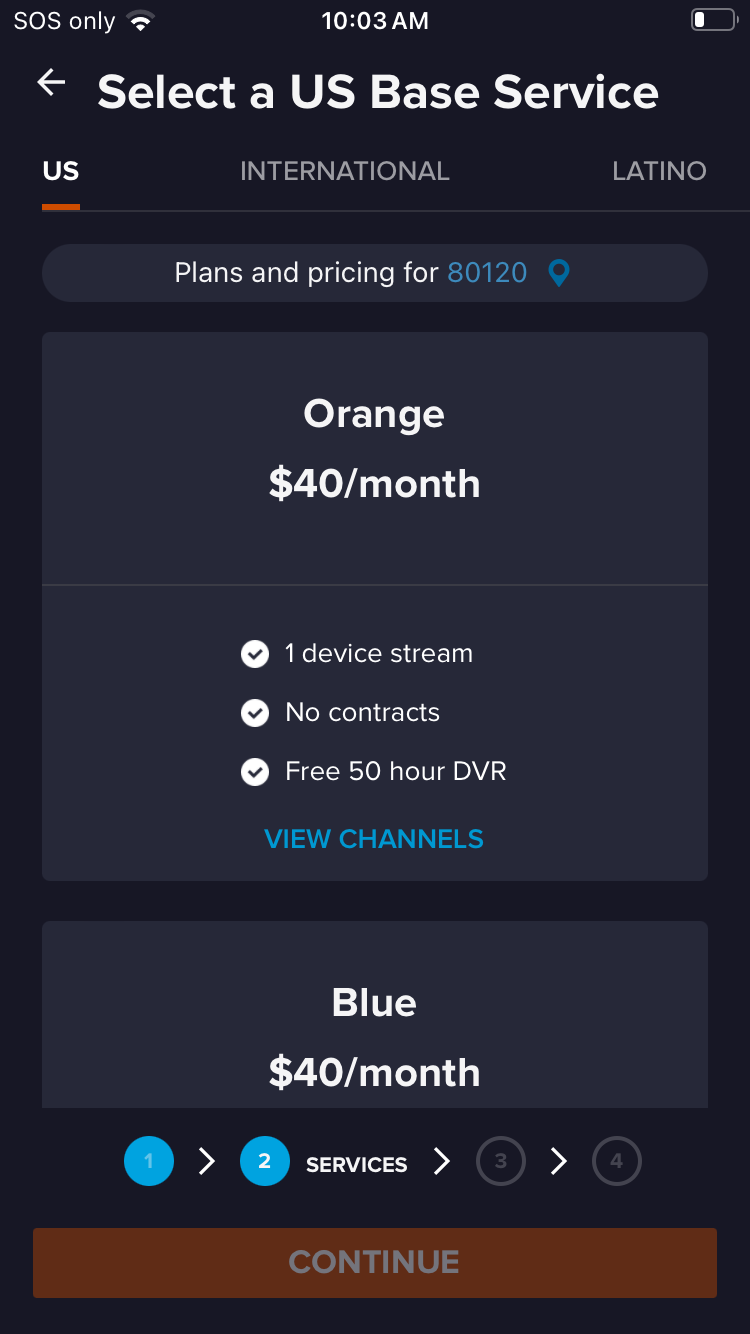Click the checkmark beside Free 50 hour DVR
This screenshot has height=1334, width=750.
255,771
